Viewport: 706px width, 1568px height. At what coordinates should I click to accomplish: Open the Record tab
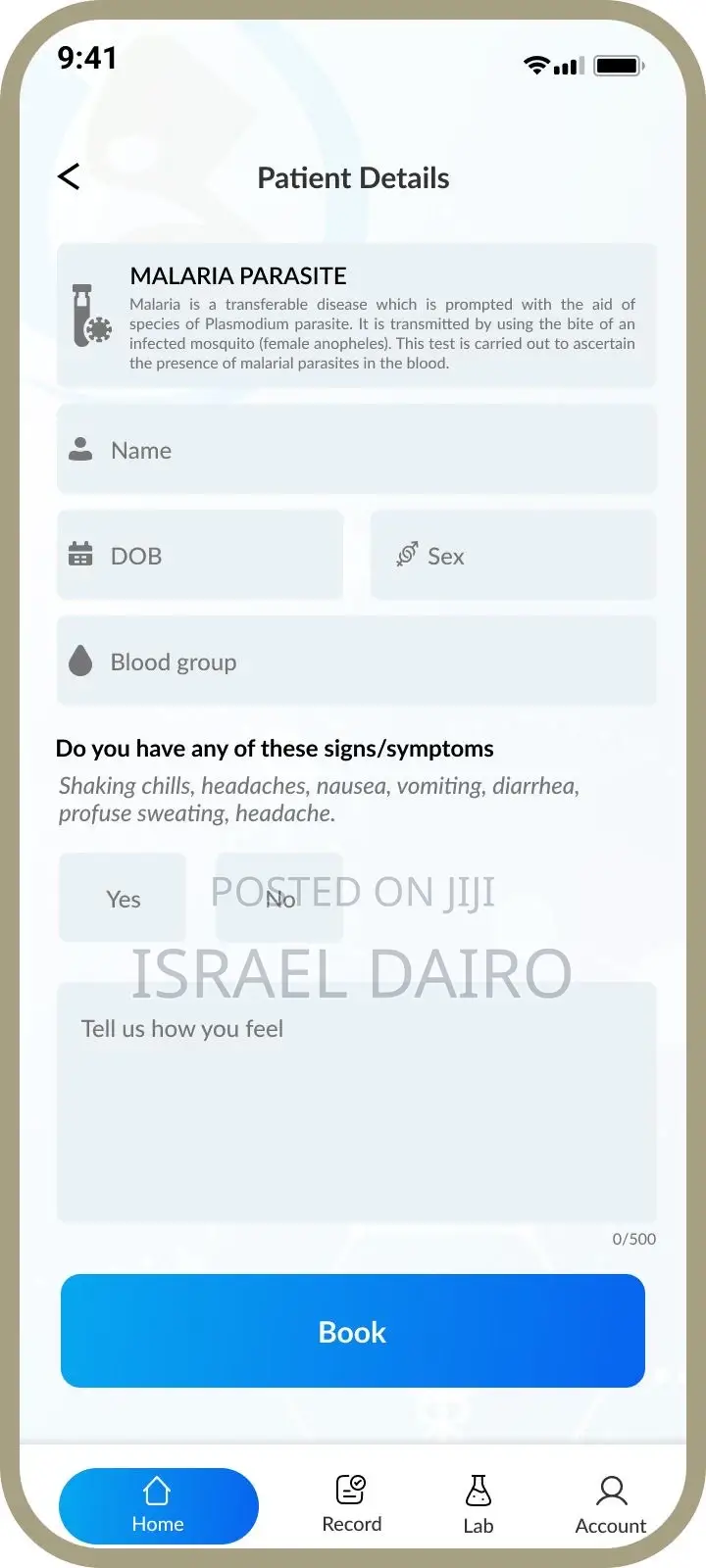tap(352, 1505)
